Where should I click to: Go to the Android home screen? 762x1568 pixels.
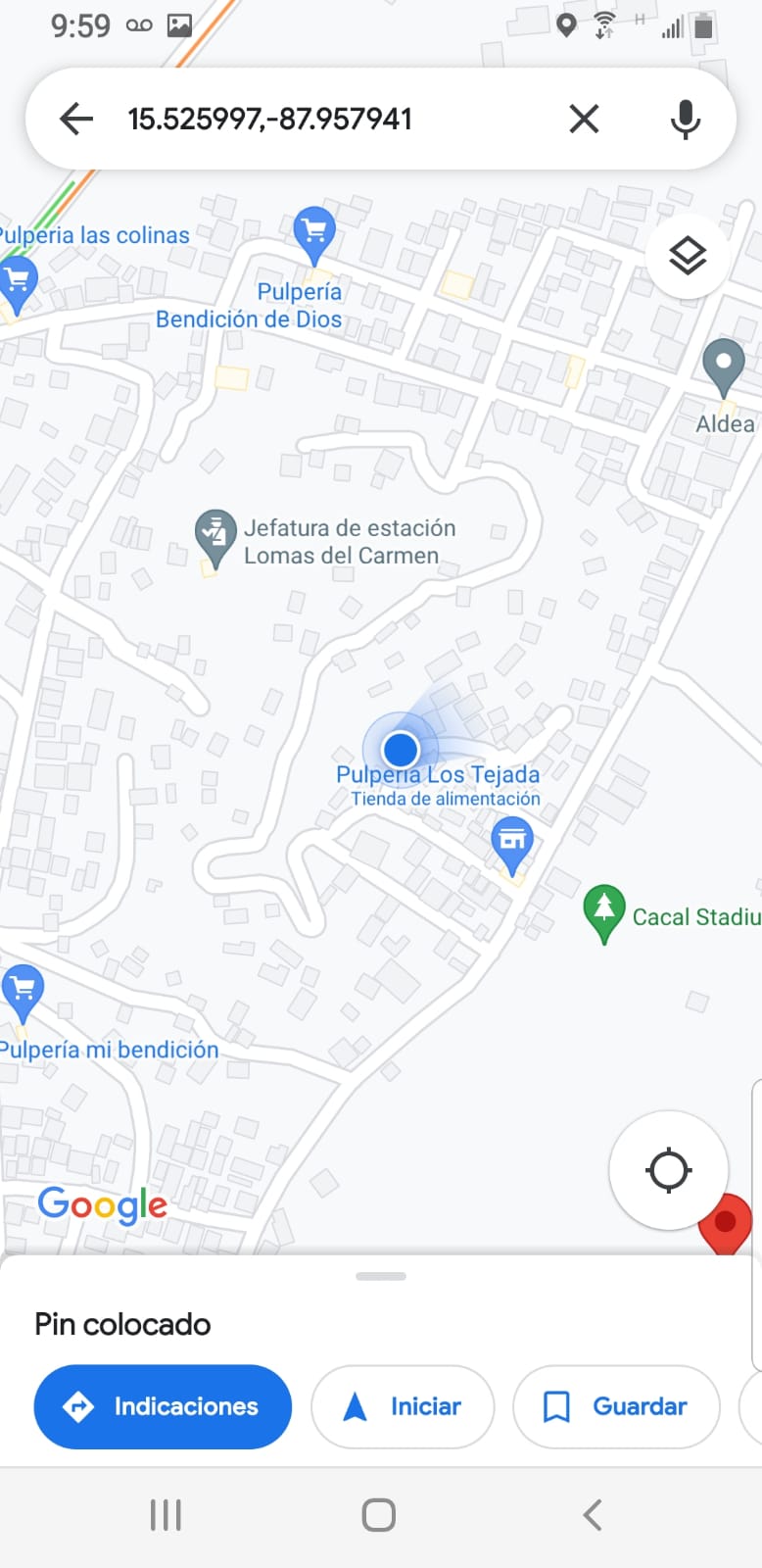pyautogui.click(x=379, y=1515)
